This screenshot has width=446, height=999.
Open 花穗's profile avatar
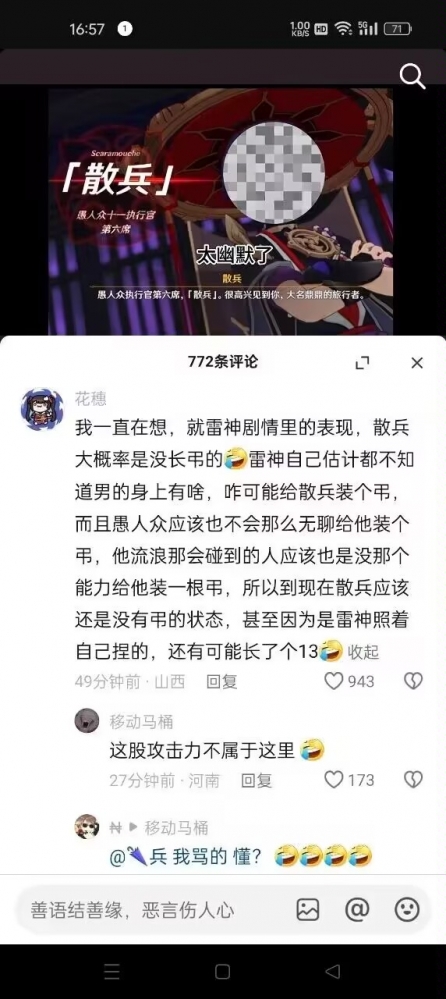[x=42, y=409]
